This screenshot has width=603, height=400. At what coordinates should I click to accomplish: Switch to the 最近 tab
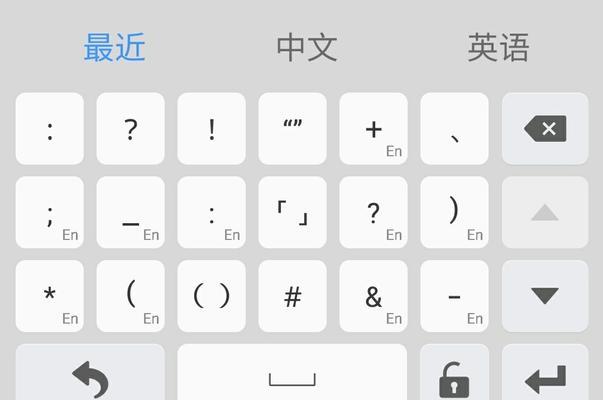click(115, 47)
